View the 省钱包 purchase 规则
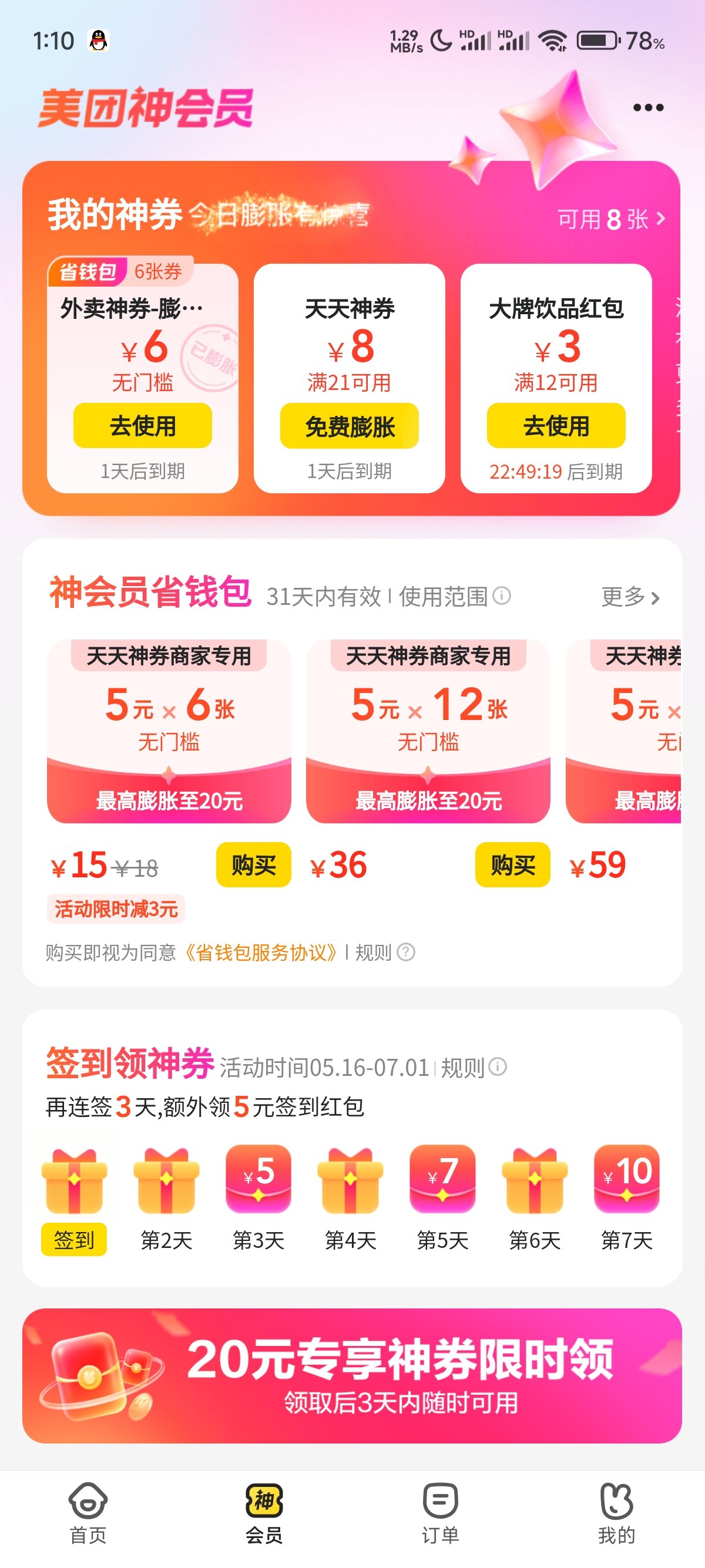Viewport: 705px width, 1568px height. 384,952
